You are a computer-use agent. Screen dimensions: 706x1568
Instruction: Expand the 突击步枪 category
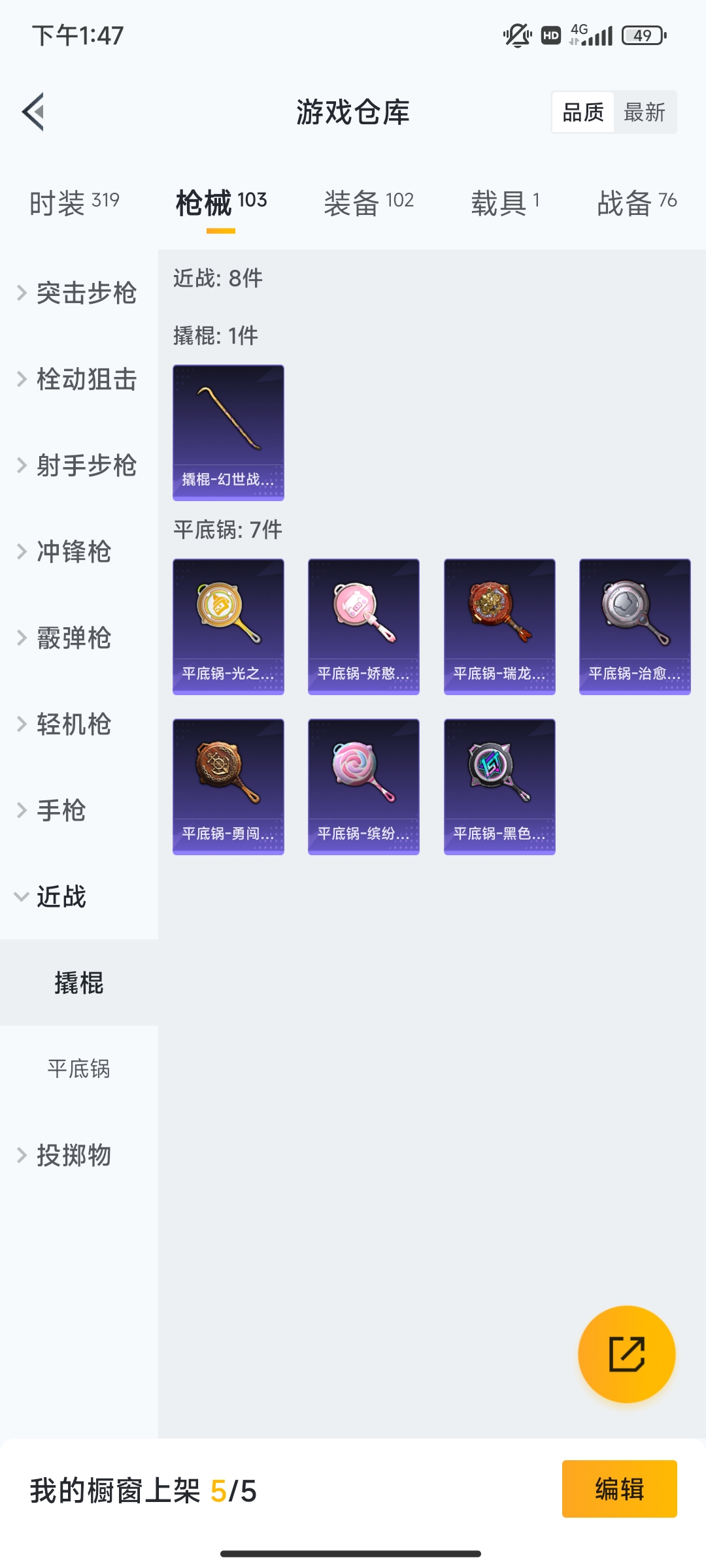point(78,292)
